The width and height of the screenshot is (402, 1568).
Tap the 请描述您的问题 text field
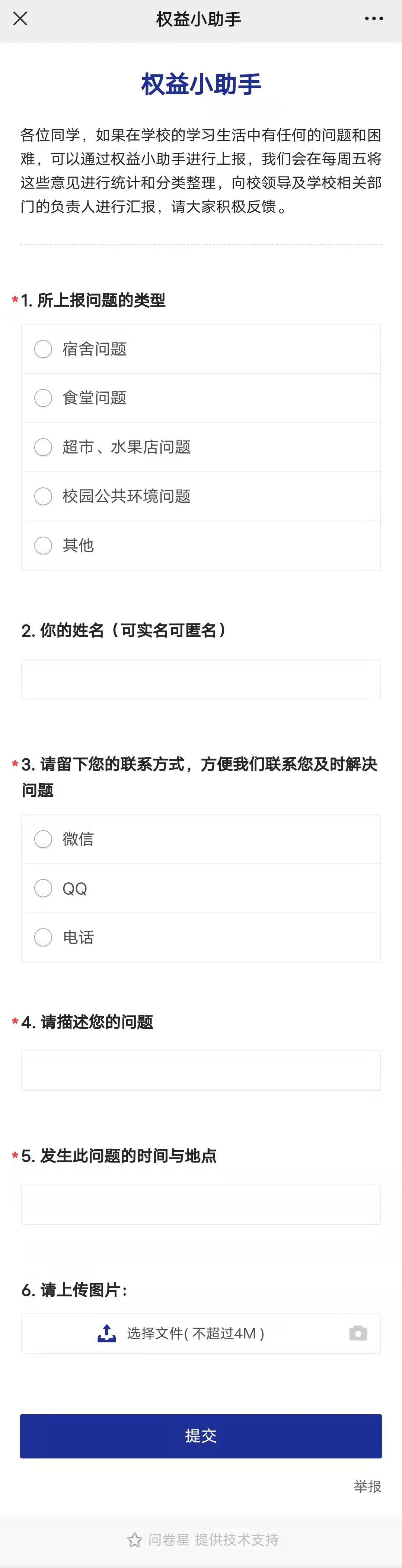201,1071
